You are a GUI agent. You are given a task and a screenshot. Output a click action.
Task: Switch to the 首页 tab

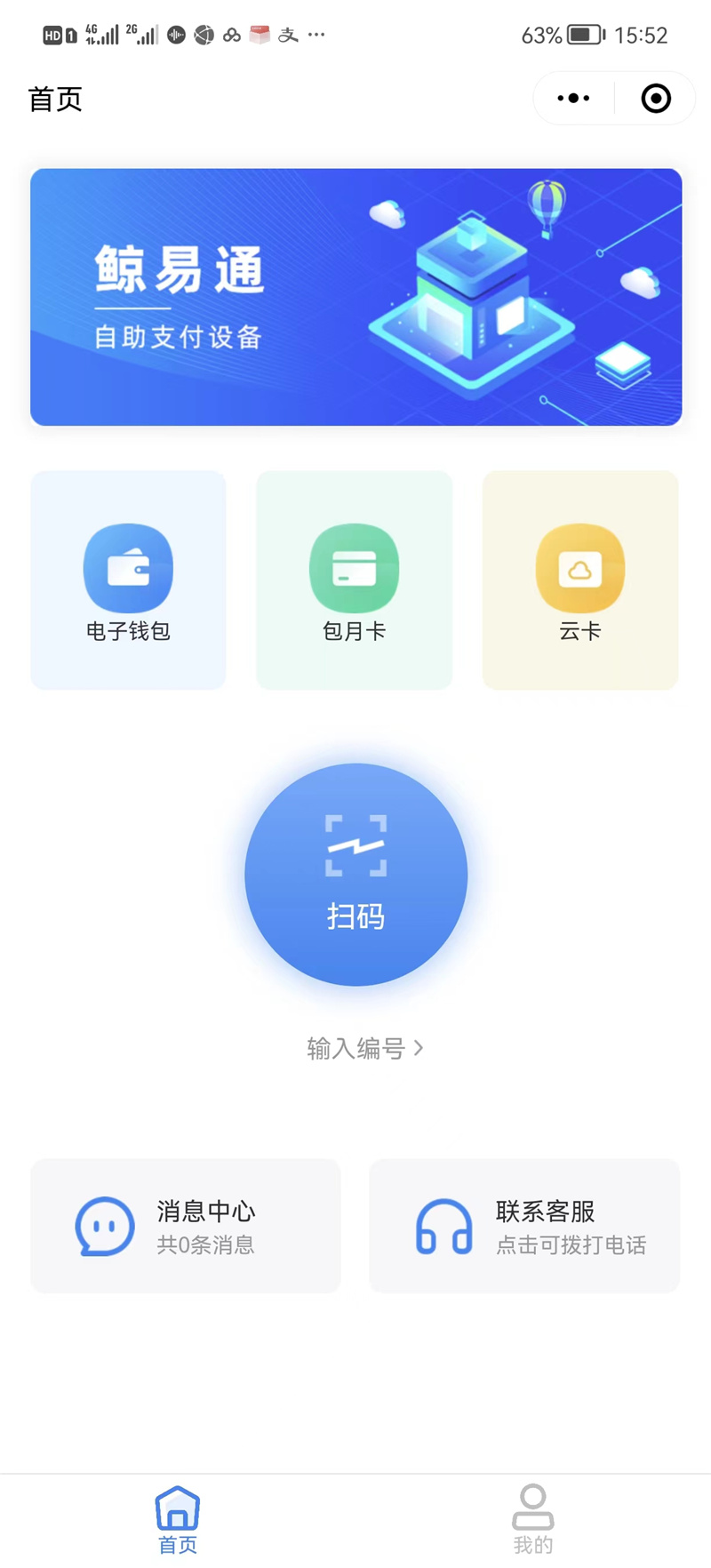pyautogui.click(x=178, y=1520)
